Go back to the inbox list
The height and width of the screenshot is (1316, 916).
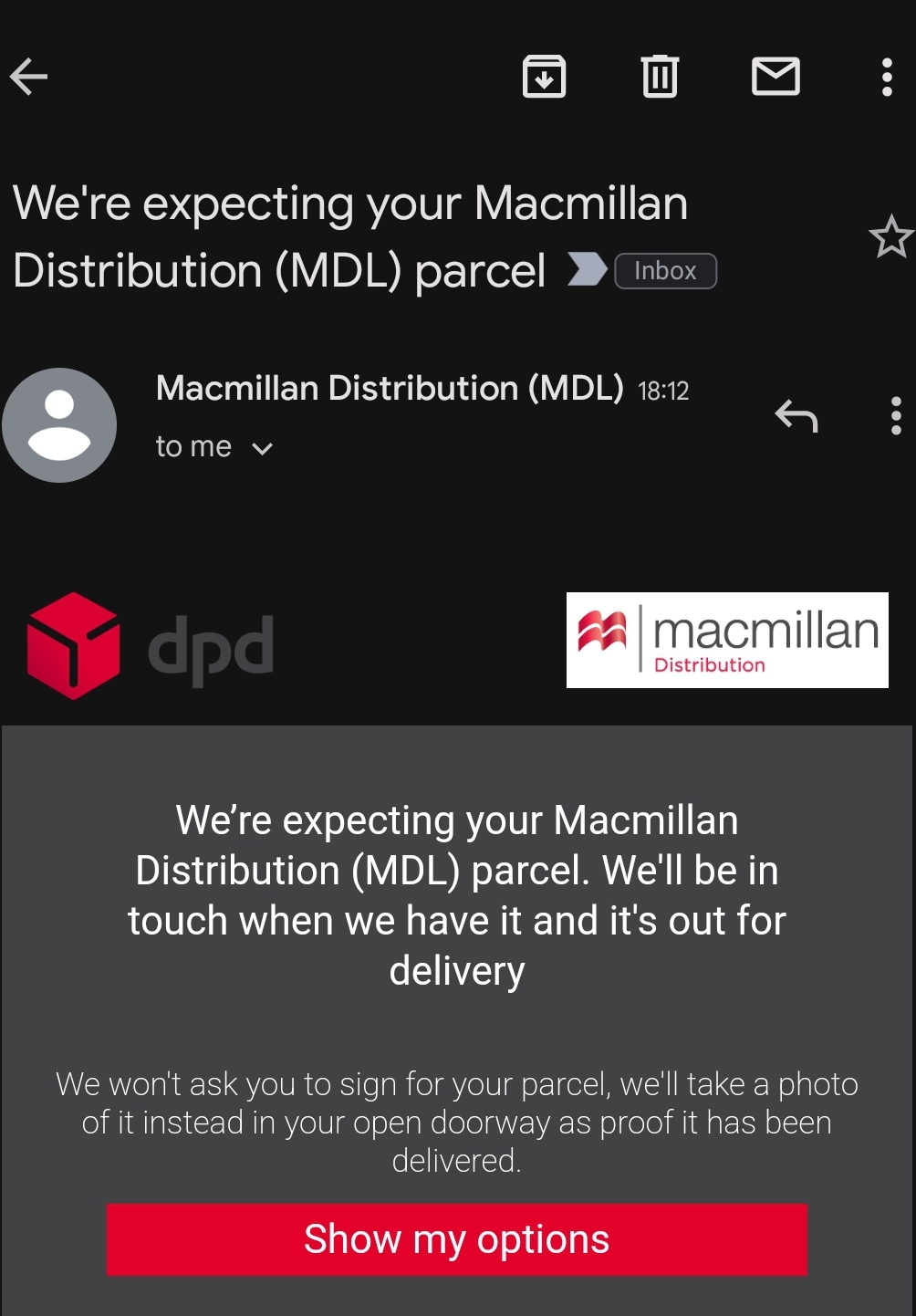(x=29, y=77)
